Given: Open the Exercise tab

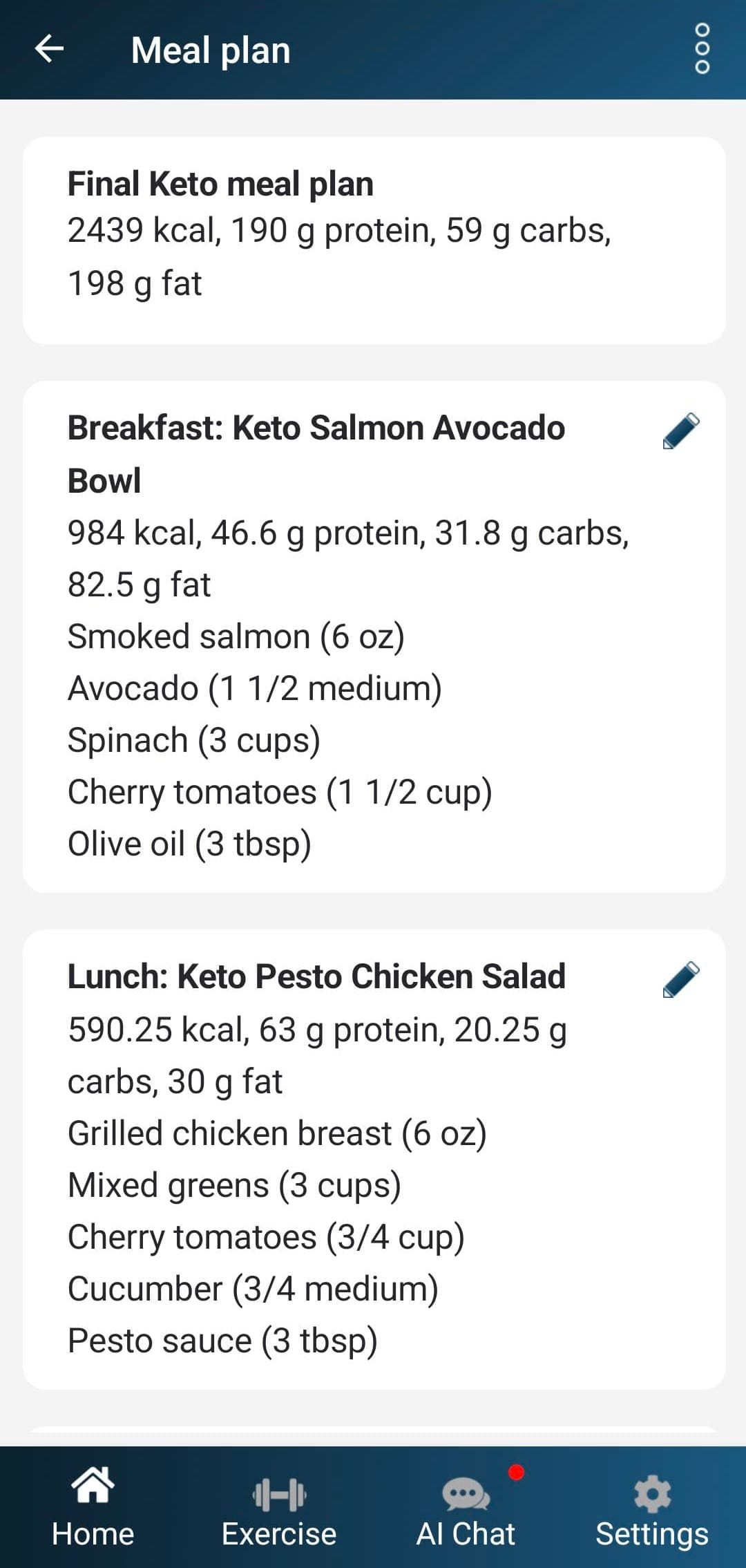Looking at the screenshot, I should 279,1507.
